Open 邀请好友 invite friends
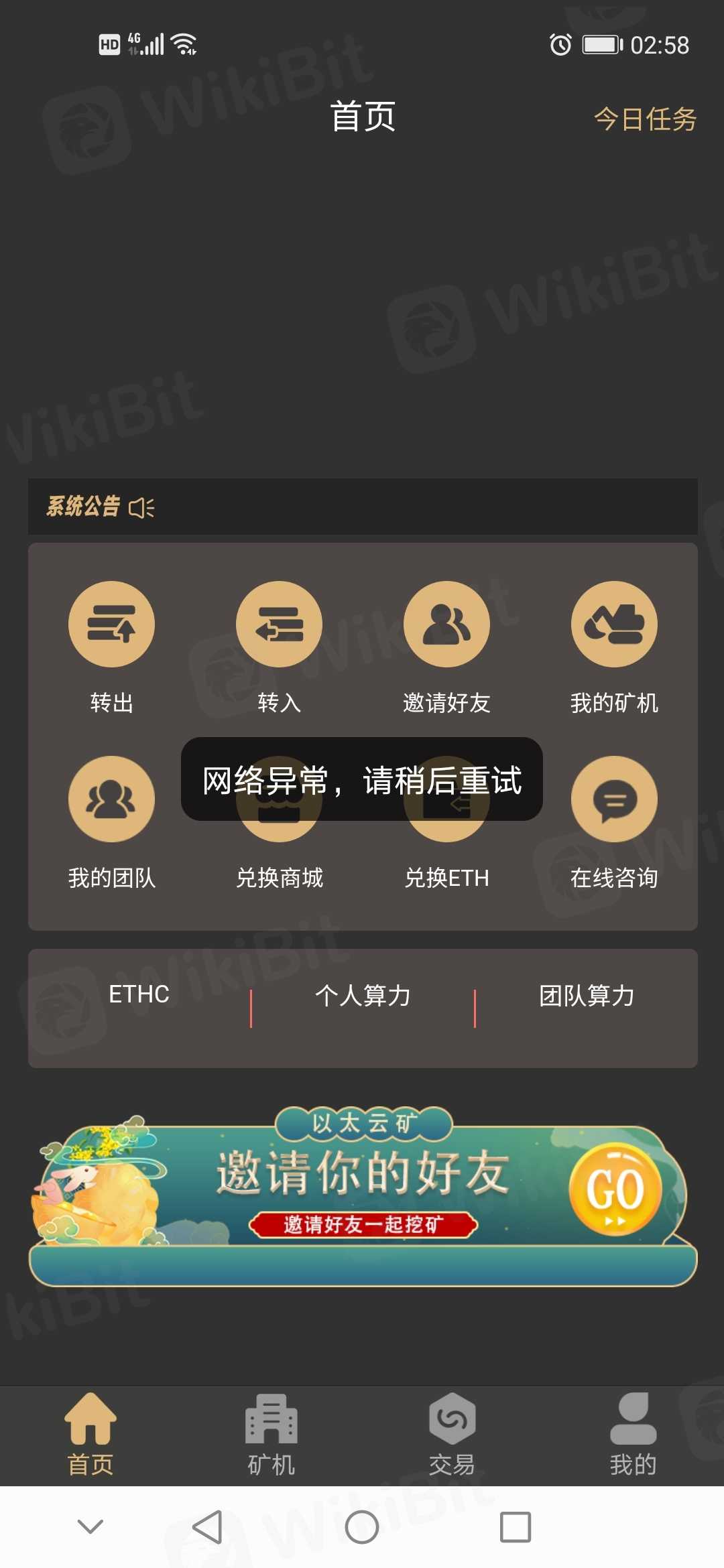This screenshot has height=1568, width=724. click(446, 625)
